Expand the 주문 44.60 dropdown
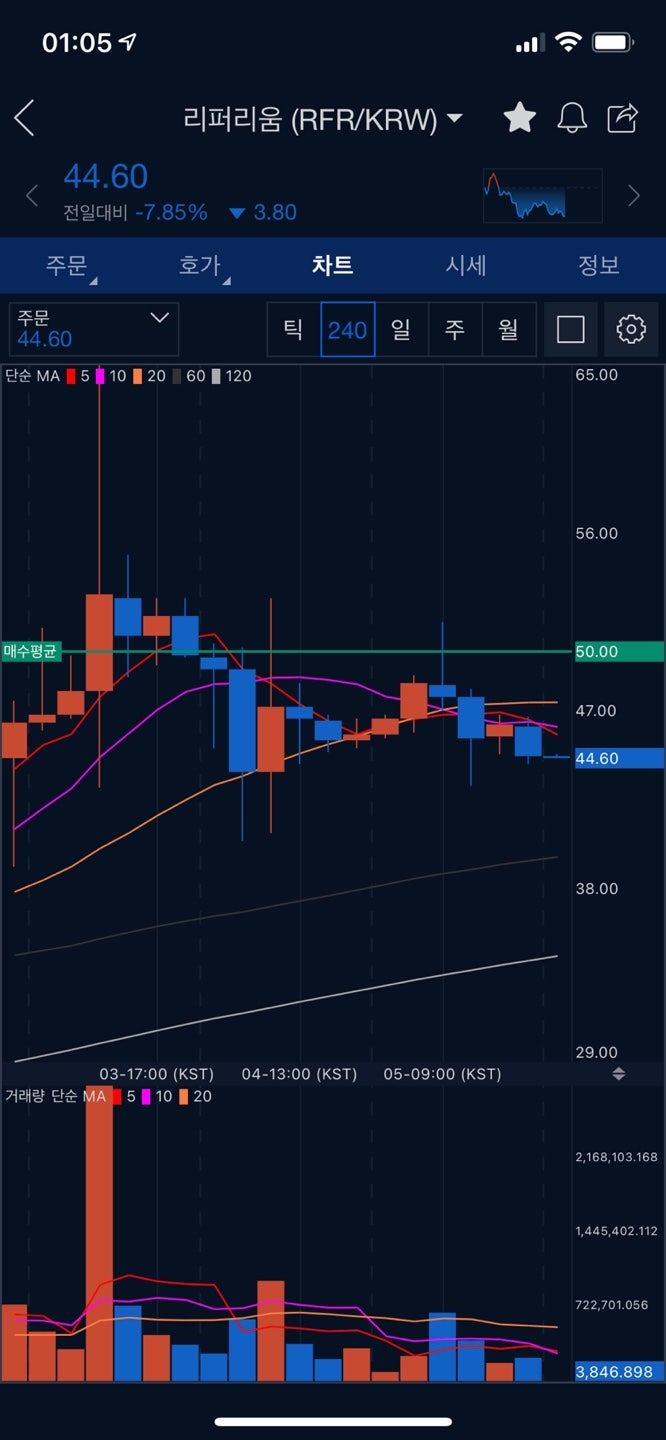Viewport: 666px width, 1440px height. [94, 329]
